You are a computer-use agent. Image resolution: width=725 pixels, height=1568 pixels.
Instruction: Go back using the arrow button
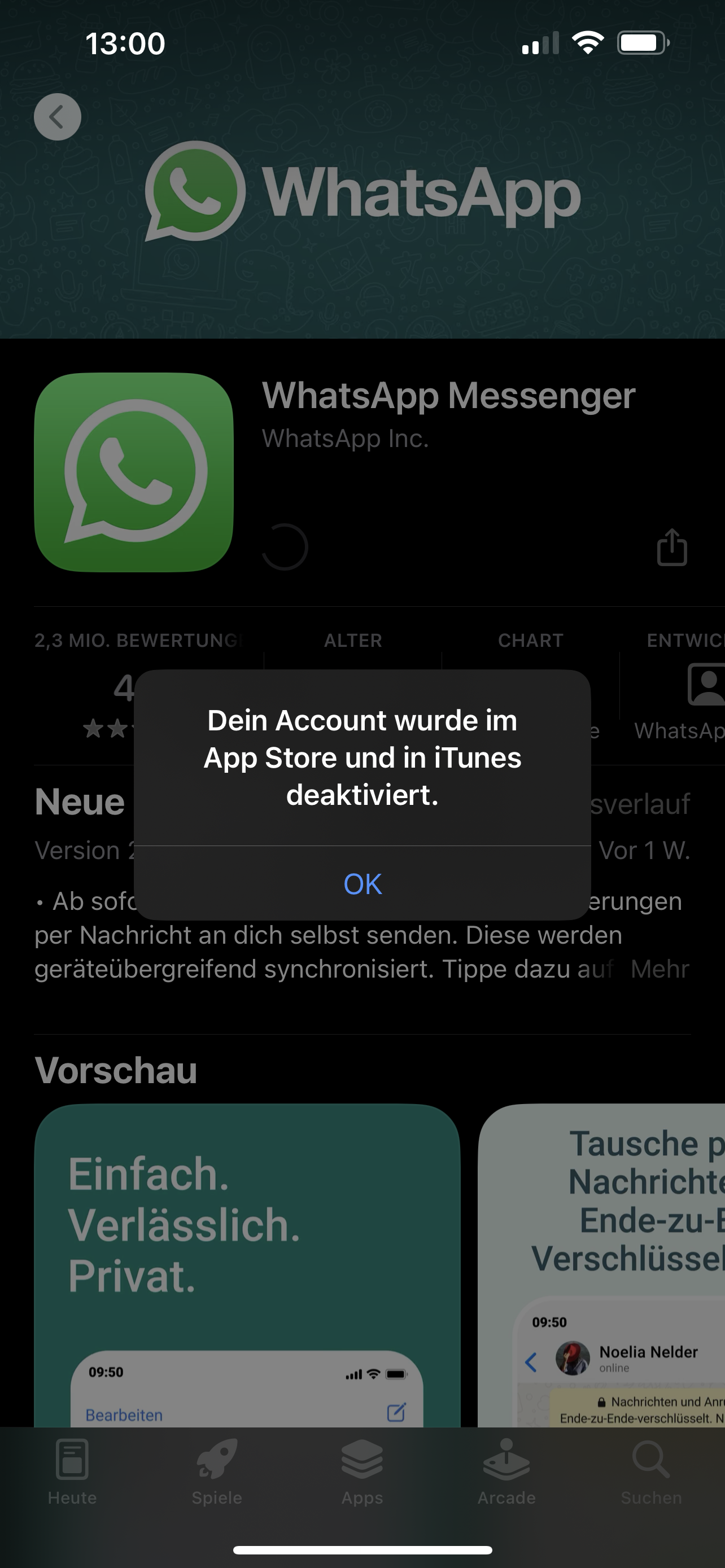pos(57,117)
